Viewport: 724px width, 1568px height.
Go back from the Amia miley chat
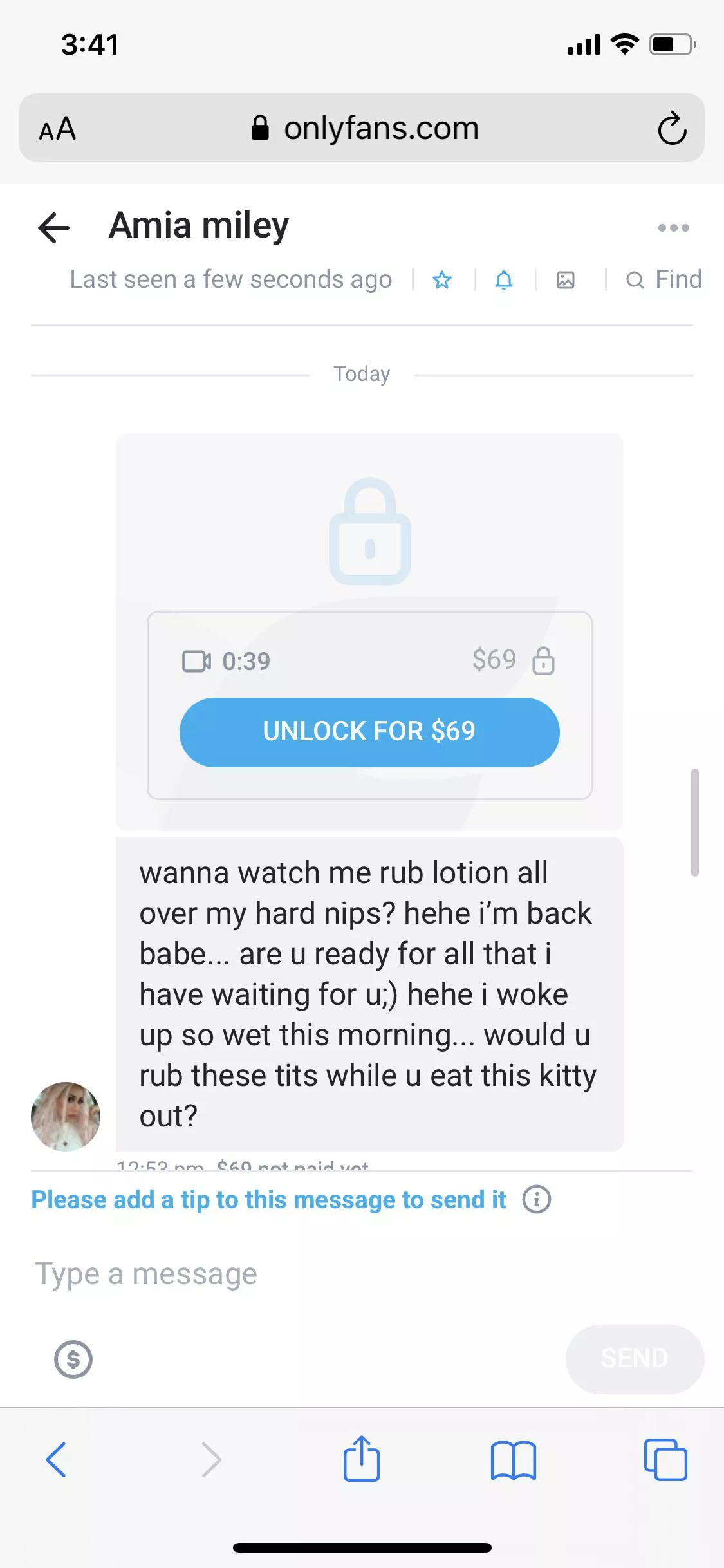tap(54, 227)
